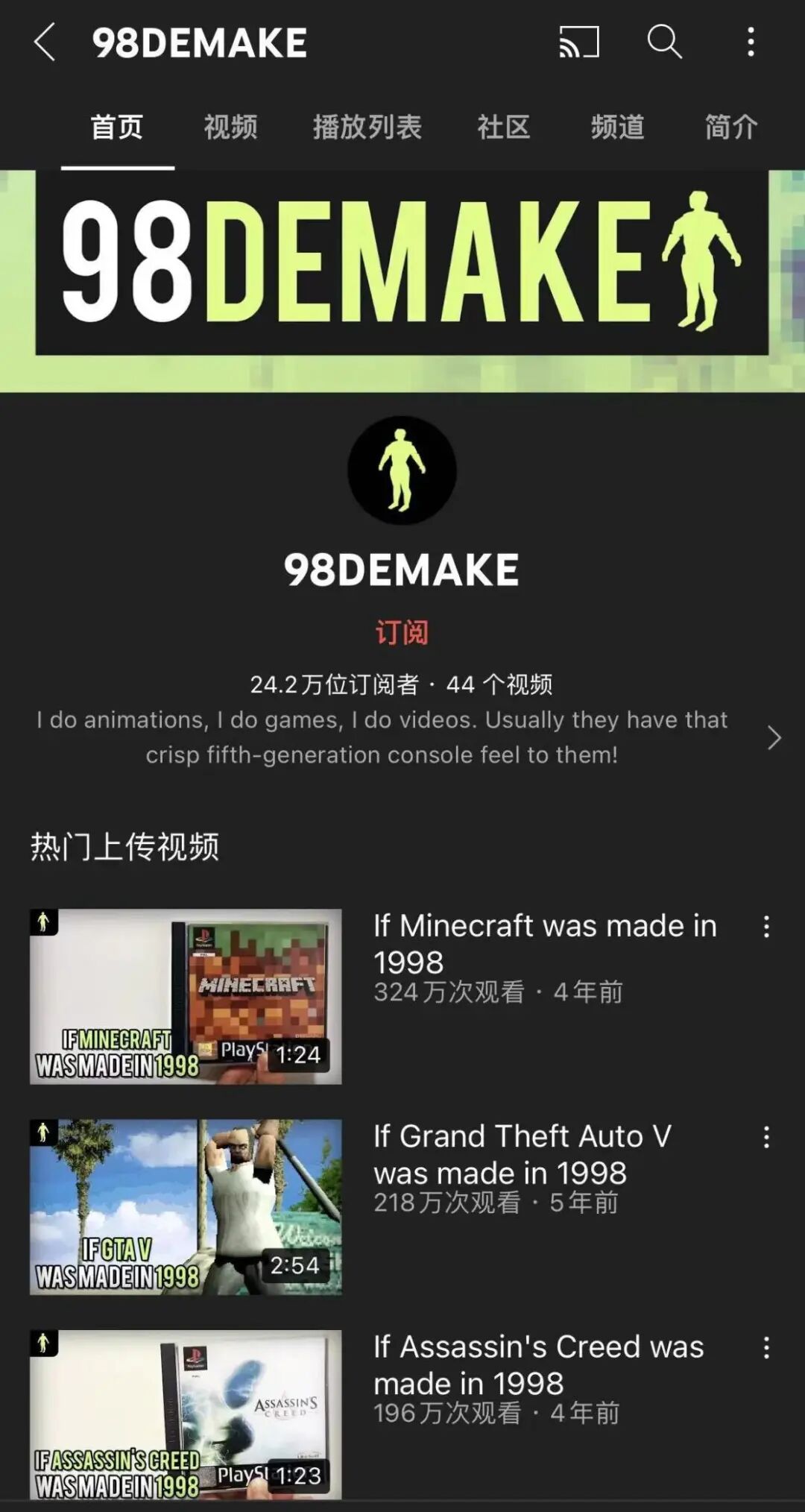
Task: Open the 社区 tab
Action: point(504,127)
